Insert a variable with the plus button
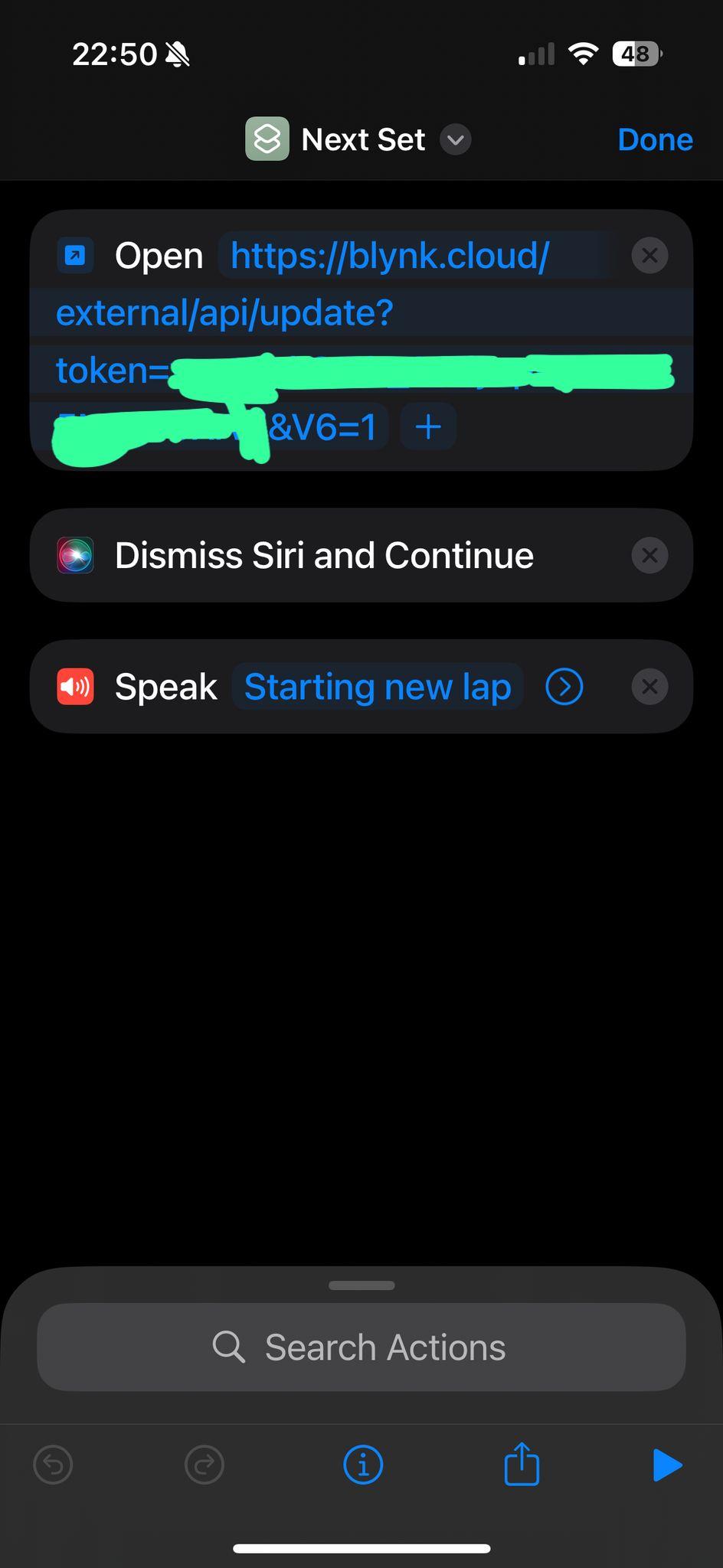The height and width of the screenshot is (1568, 723). (x=427, y=426)
